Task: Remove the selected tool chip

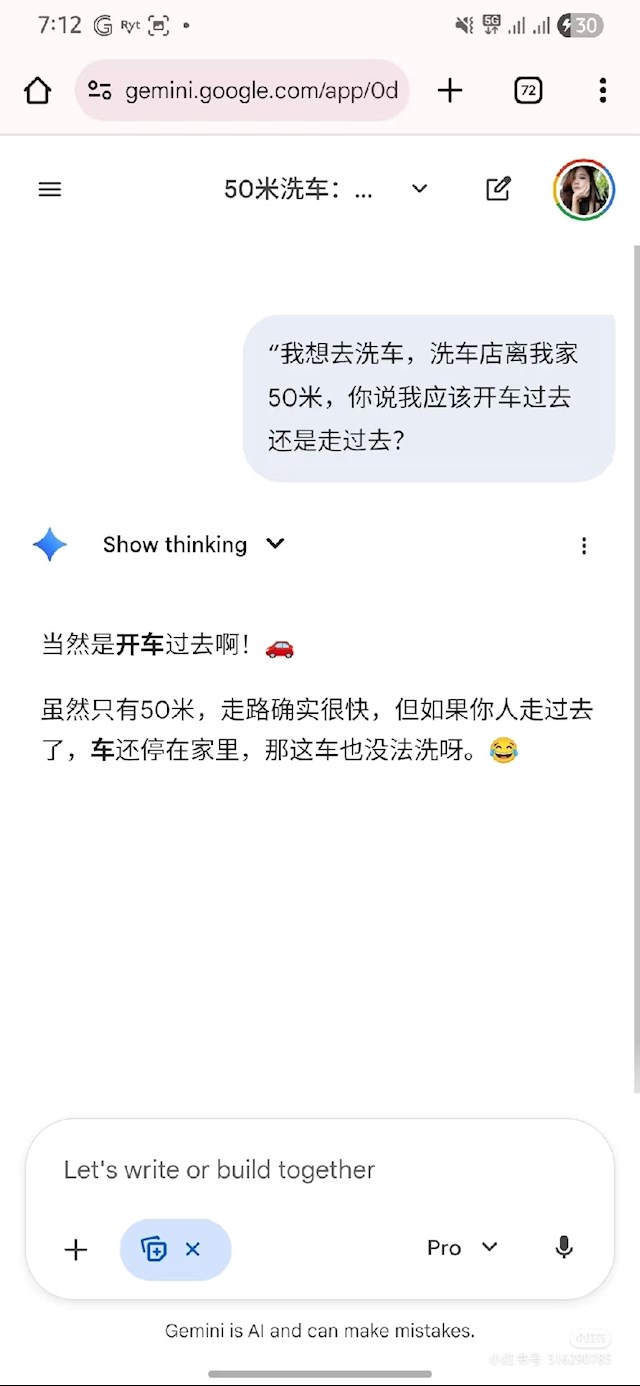Action: pos(193,1249)
